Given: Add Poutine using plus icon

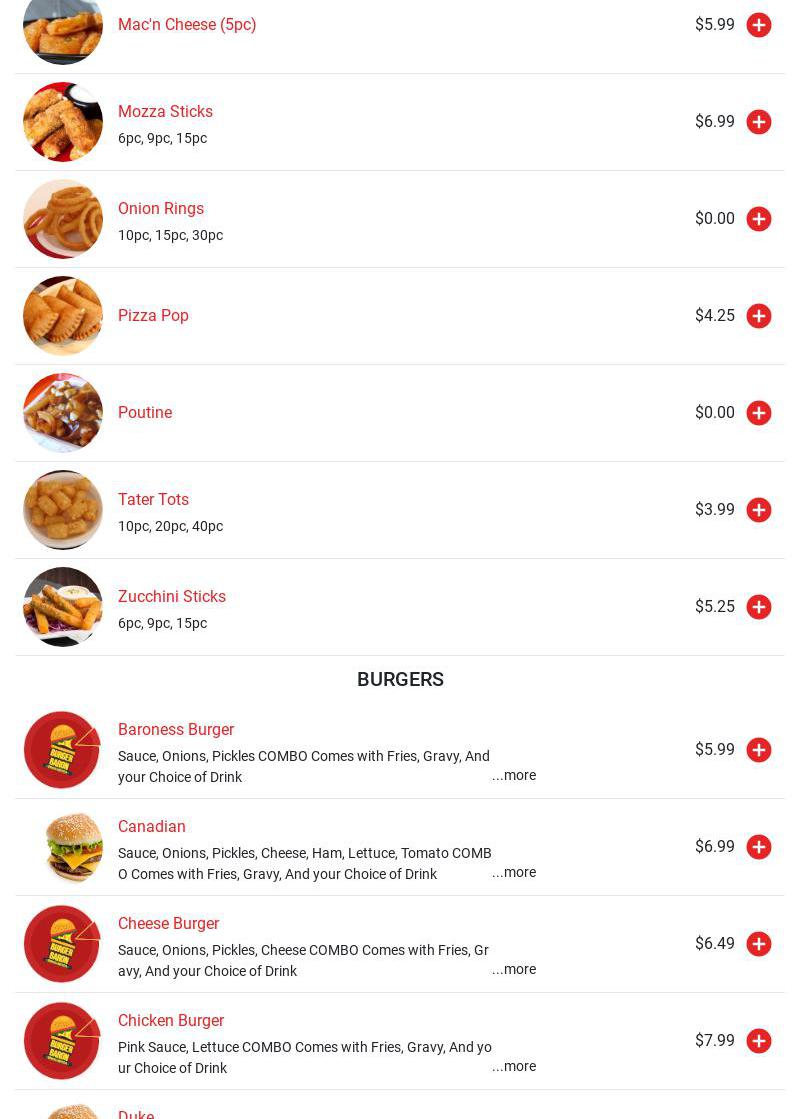Looking at the screenshot, I should 758,413.
